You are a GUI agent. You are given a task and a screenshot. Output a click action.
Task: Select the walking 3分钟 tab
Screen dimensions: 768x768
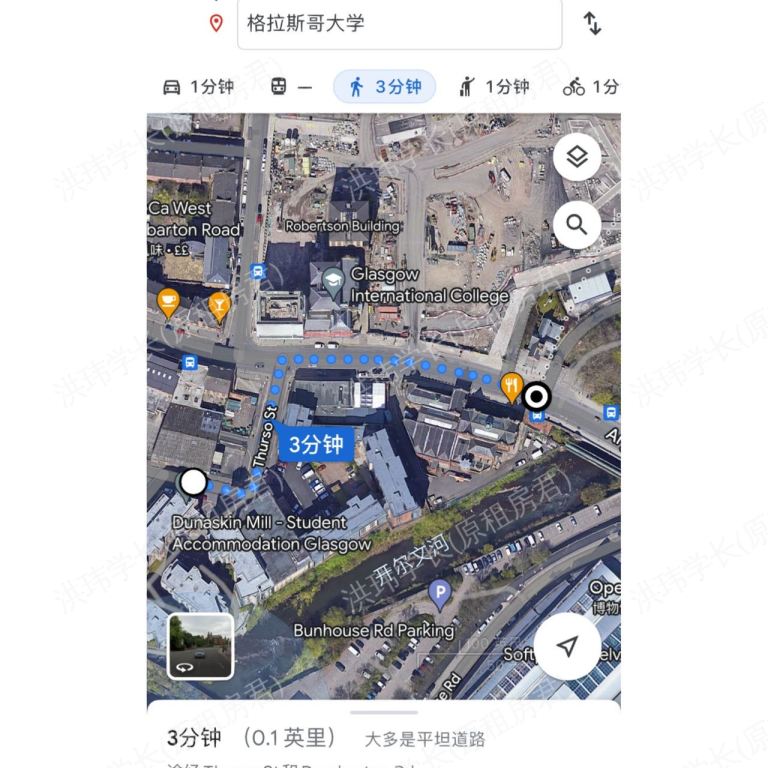tap(384, 87)
